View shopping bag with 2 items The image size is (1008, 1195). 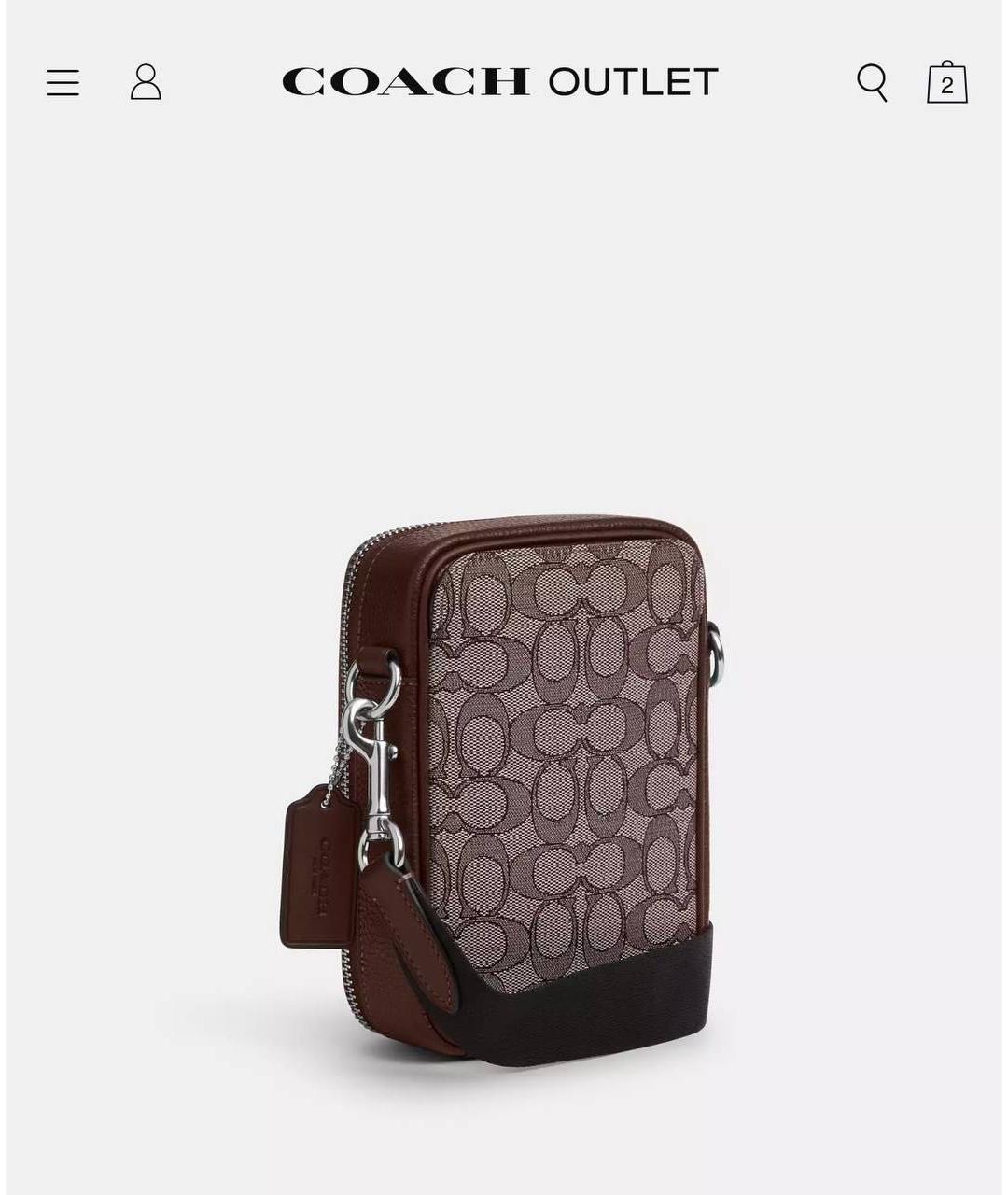946,83
